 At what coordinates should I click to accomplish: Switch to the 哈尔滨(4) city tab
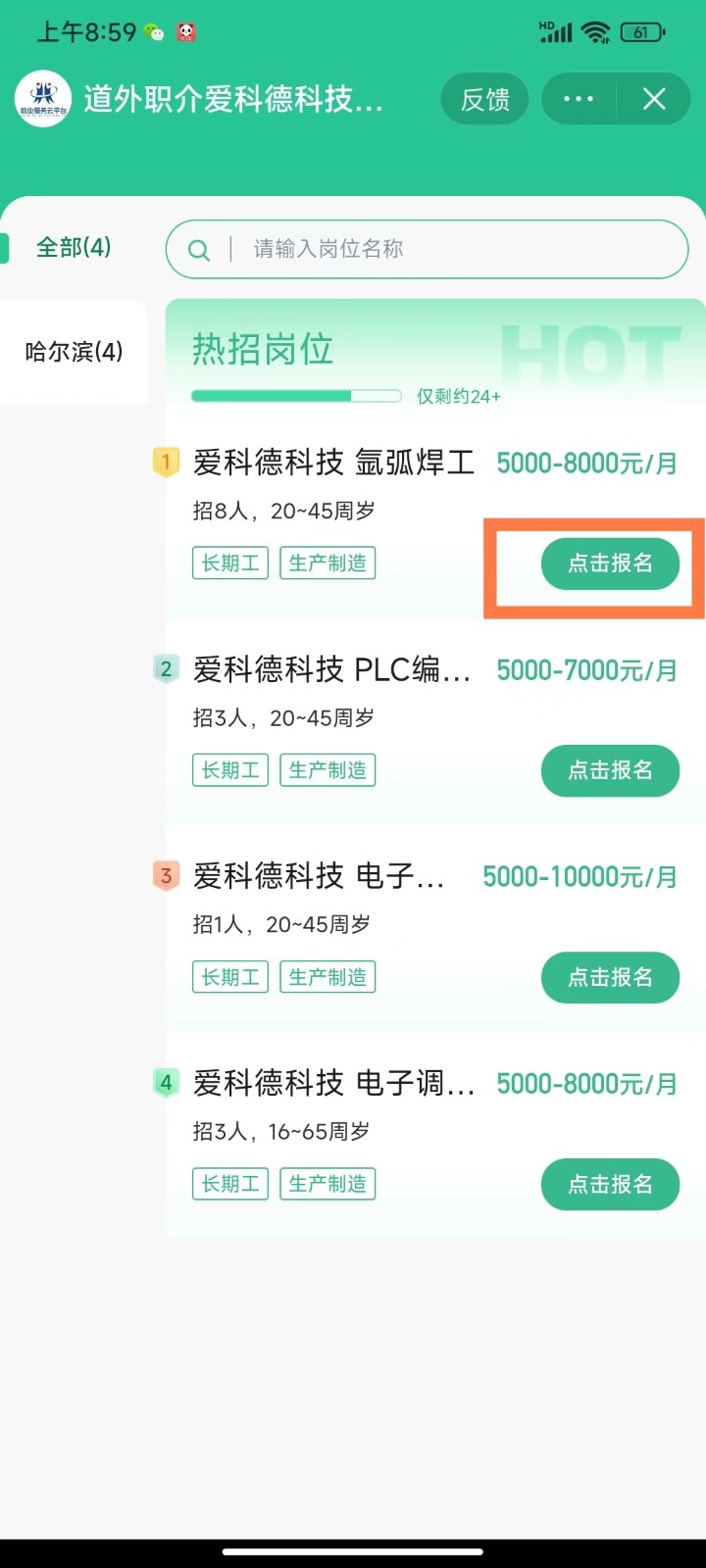point(74,351)
